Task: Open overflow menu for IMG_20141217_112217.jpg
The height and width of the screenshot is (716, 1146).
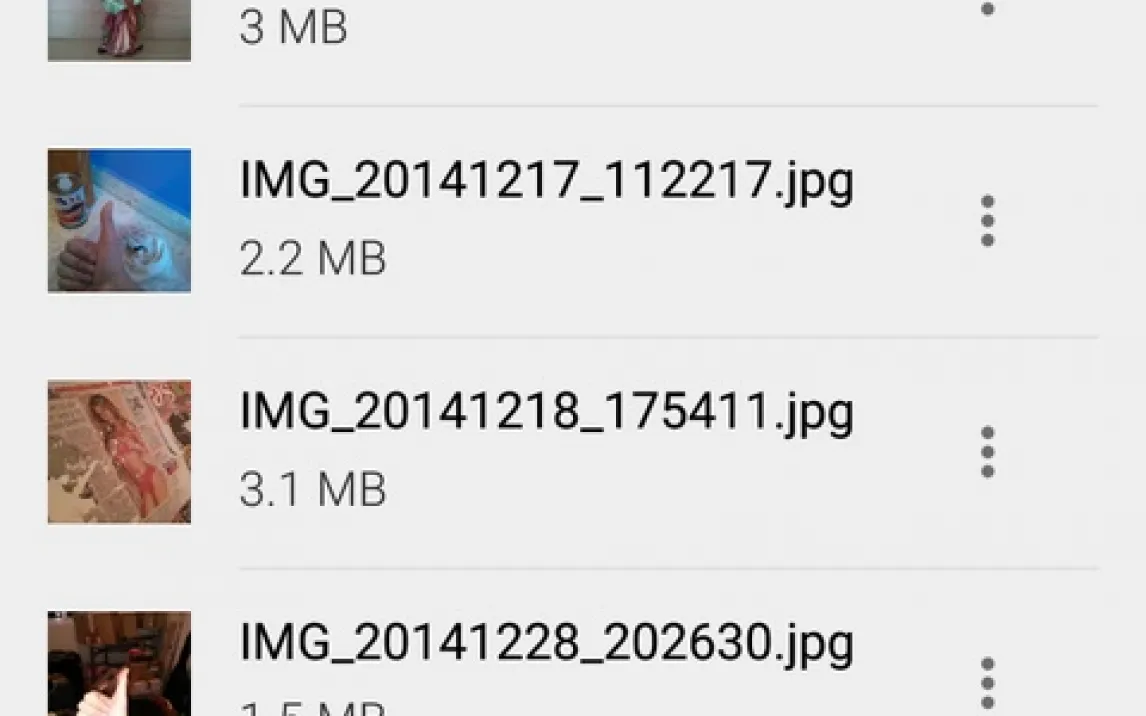Action: (x=987, y=221)
